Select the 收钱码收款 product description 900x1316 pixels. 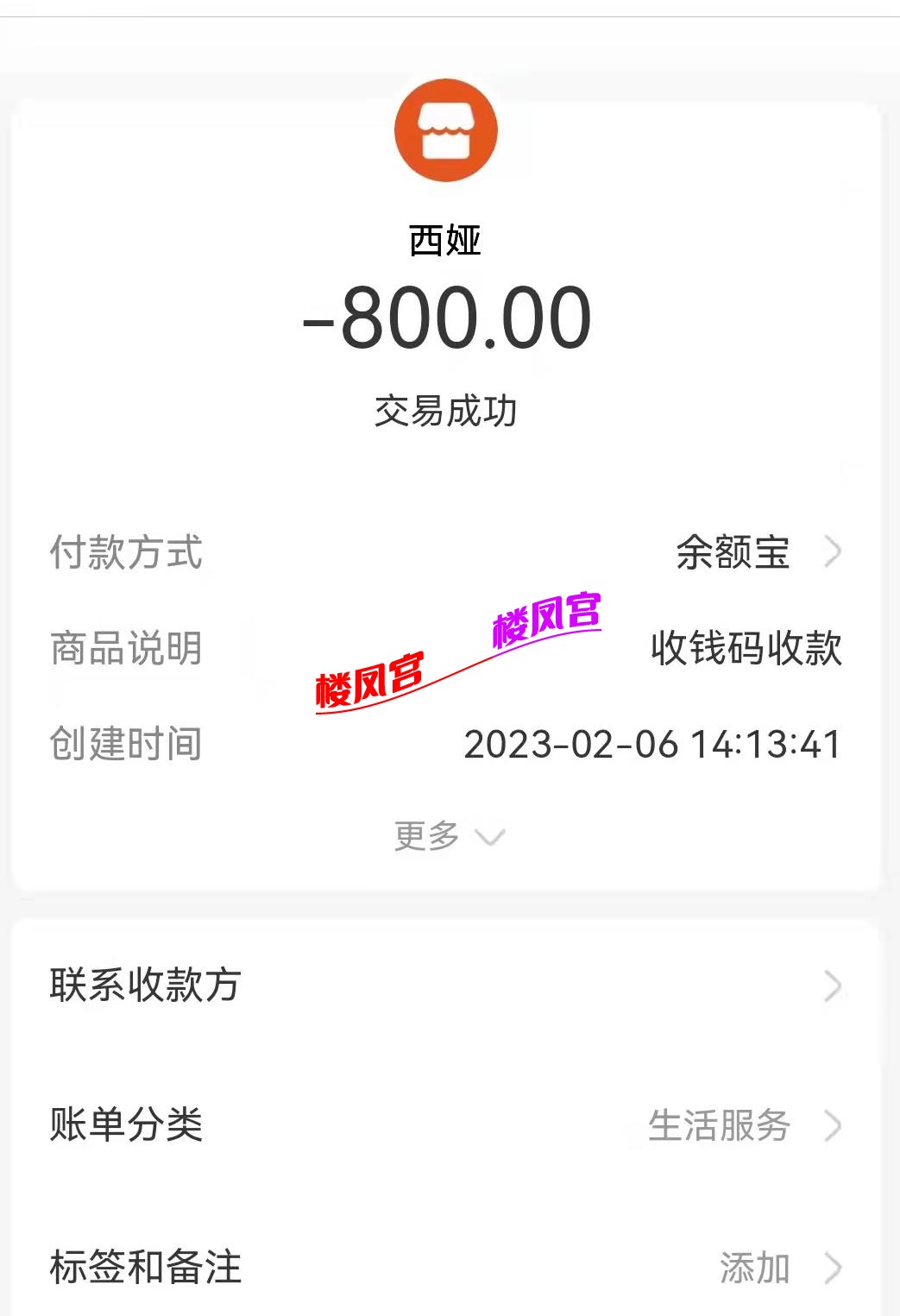pyautogui.click(x=749, y=652)
